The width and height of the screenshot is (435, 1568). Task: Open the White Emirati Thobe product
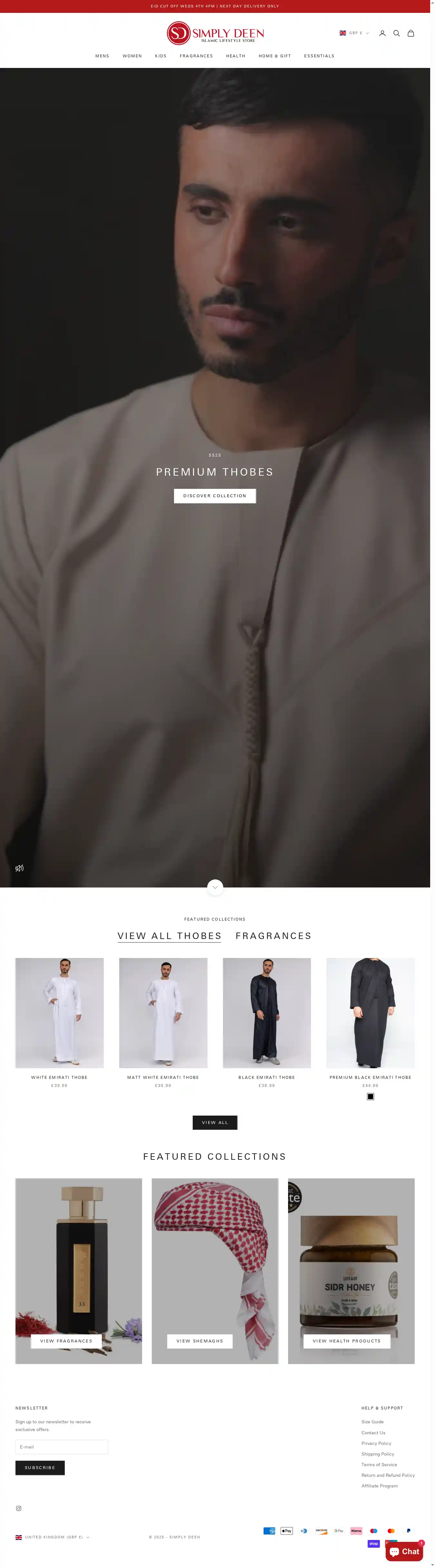(59, 1013)
